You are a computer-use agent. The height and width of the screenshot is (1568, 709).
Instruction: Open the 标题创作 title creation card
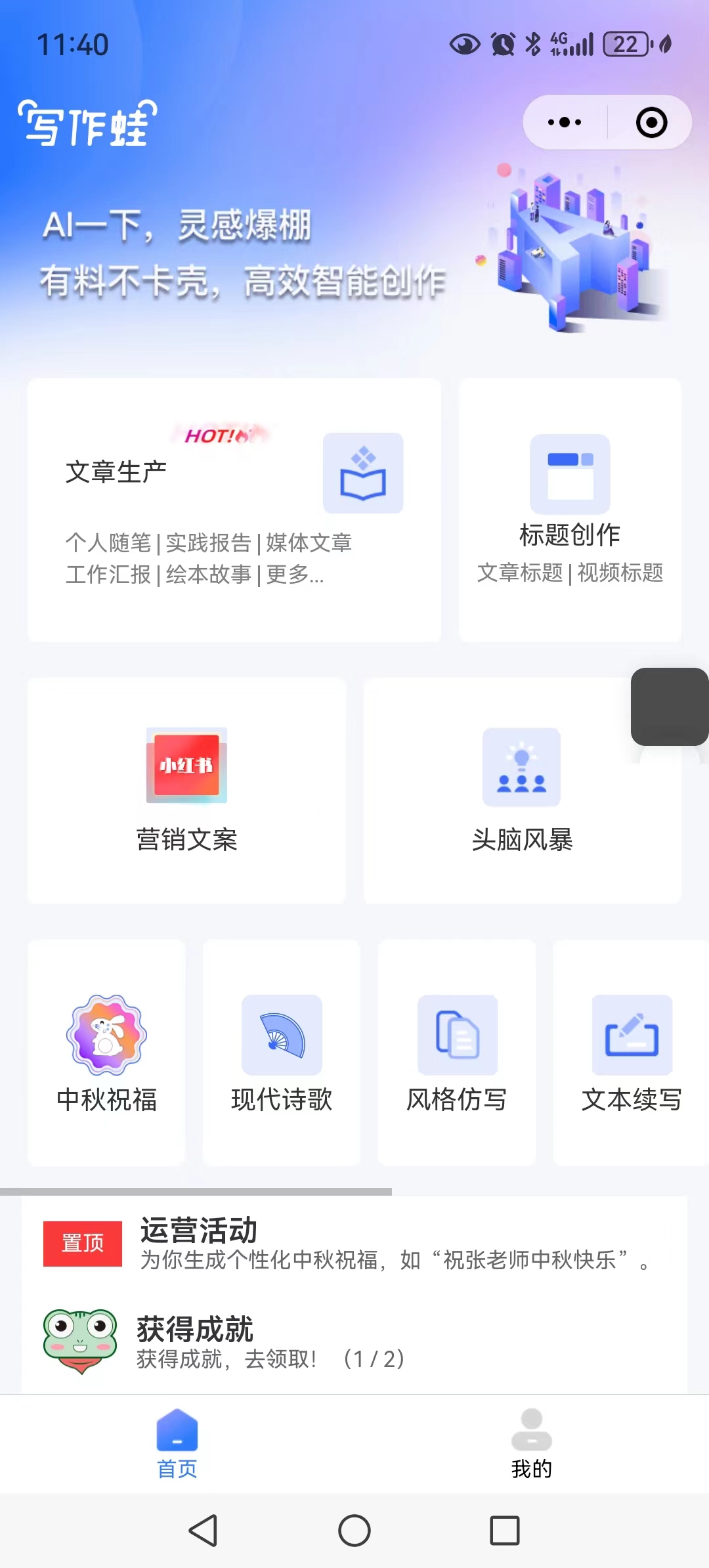[x=570, y=510]
